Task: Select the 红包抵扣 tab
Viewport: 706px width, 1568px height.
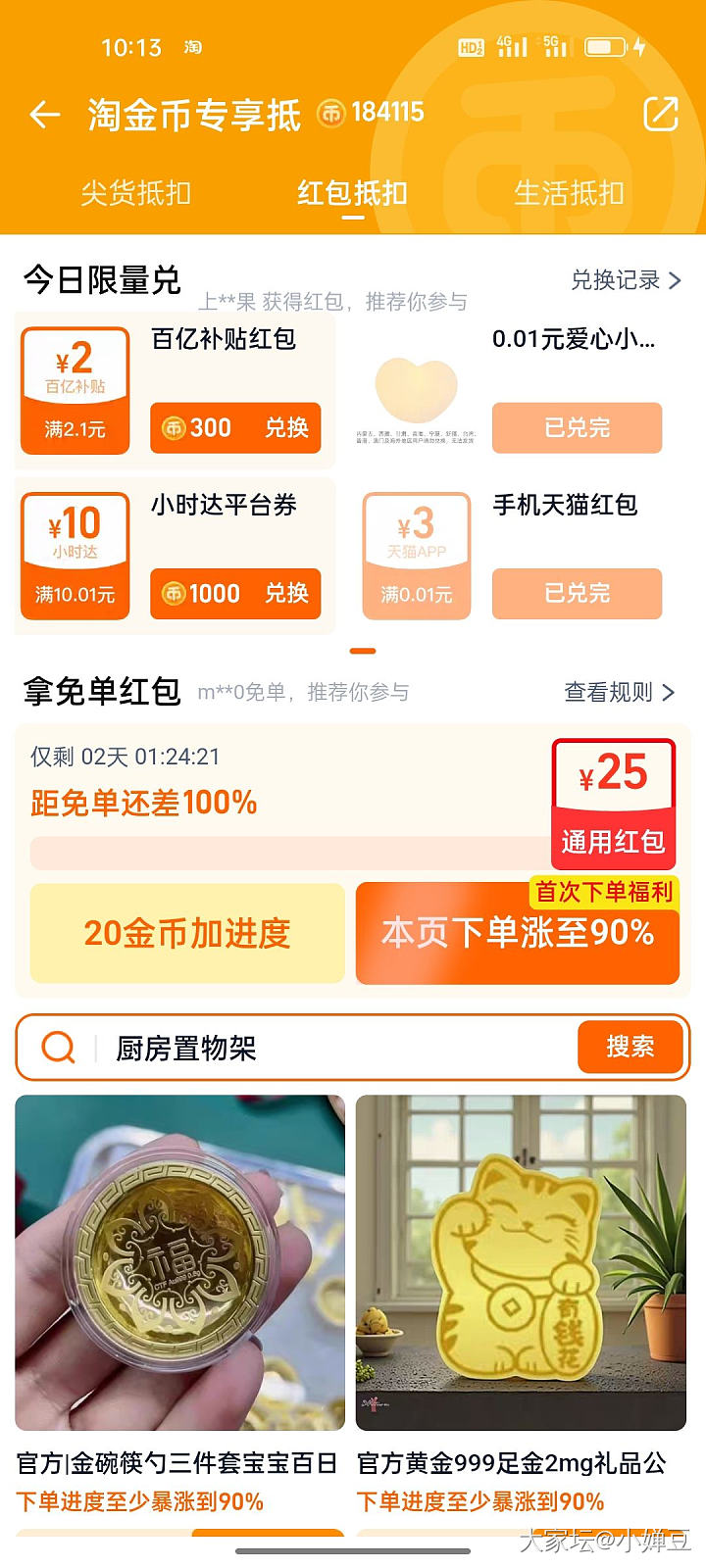Action: coord(352,193)
